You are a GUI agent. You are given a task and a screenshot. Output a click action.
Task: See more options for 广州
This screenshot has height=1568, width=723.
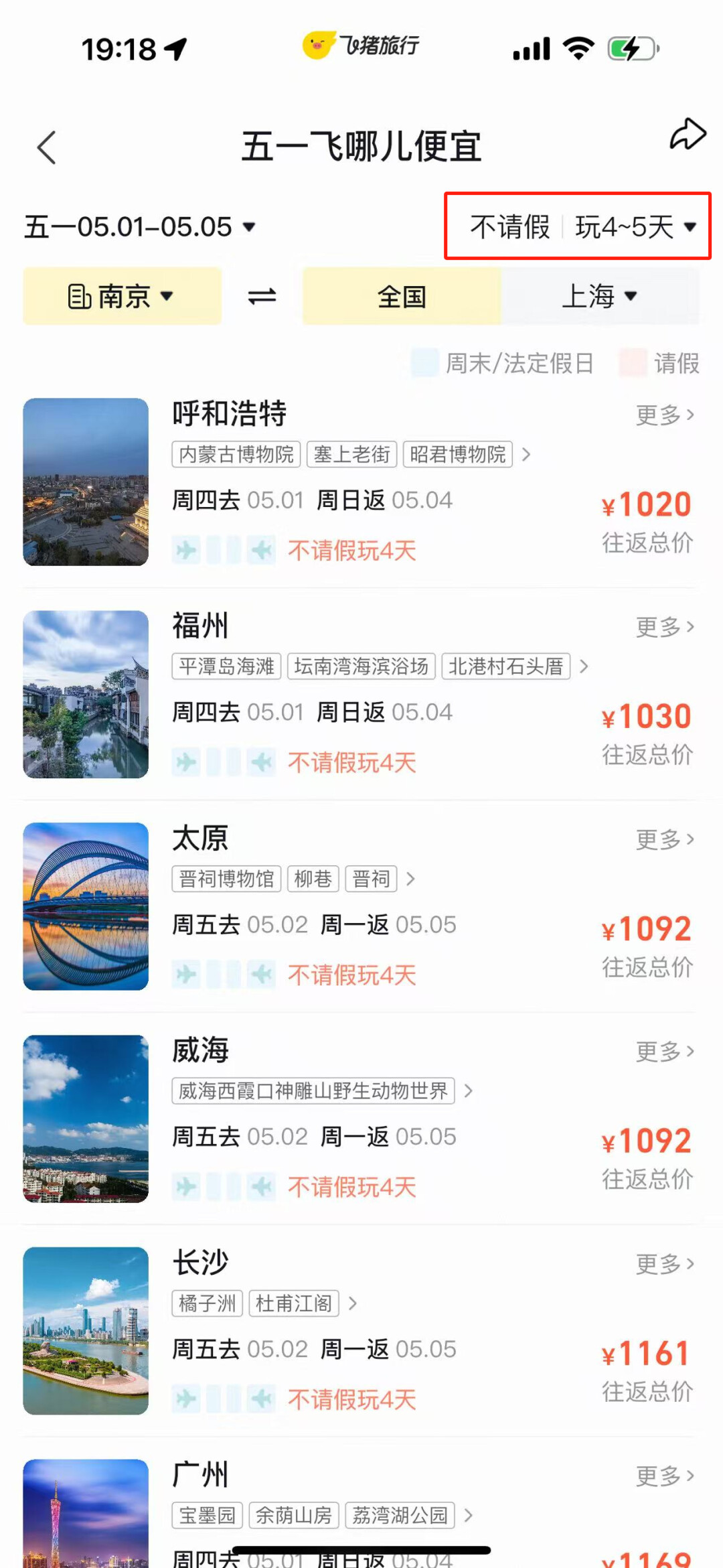(664, 1476)
